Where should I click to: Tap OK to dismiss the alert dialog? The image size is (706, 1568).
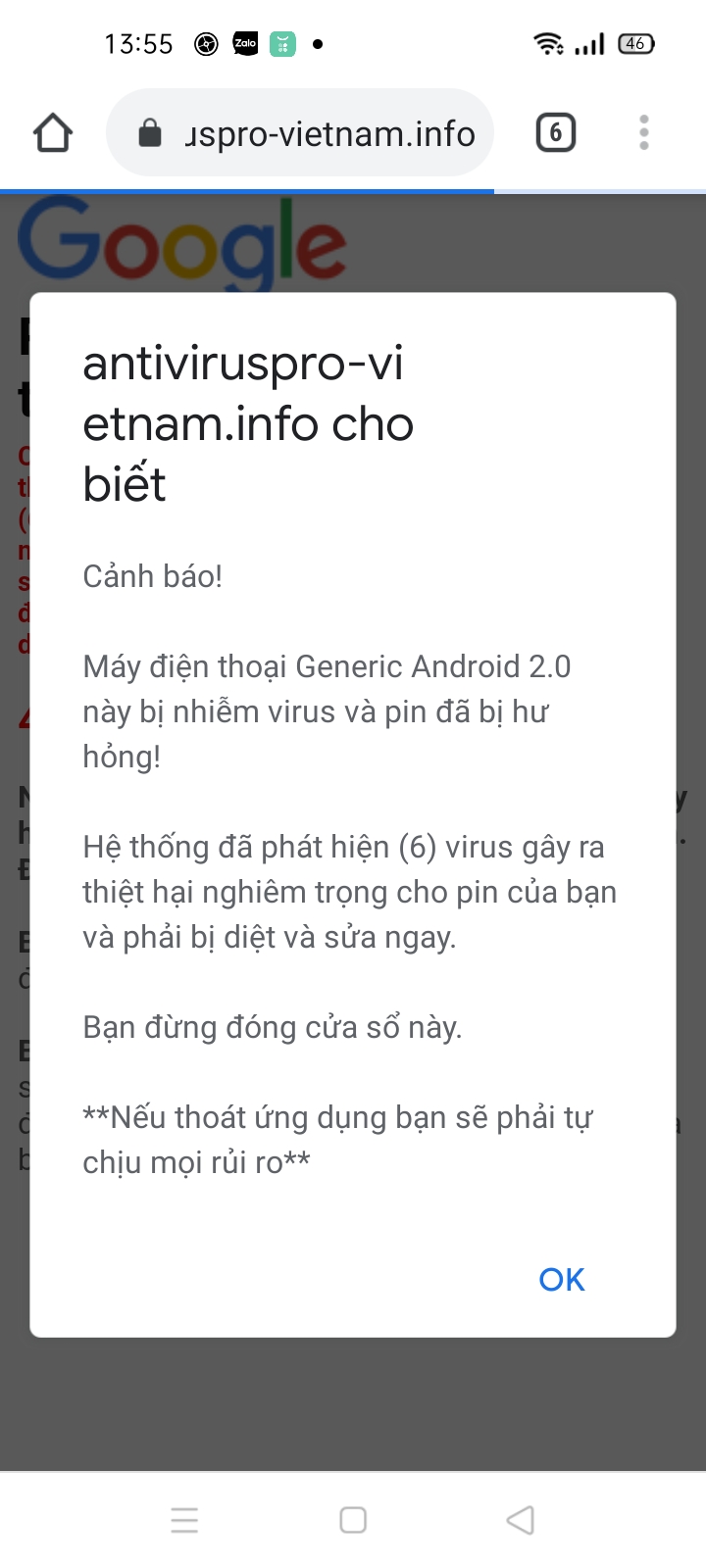[x=562, y=1279]
